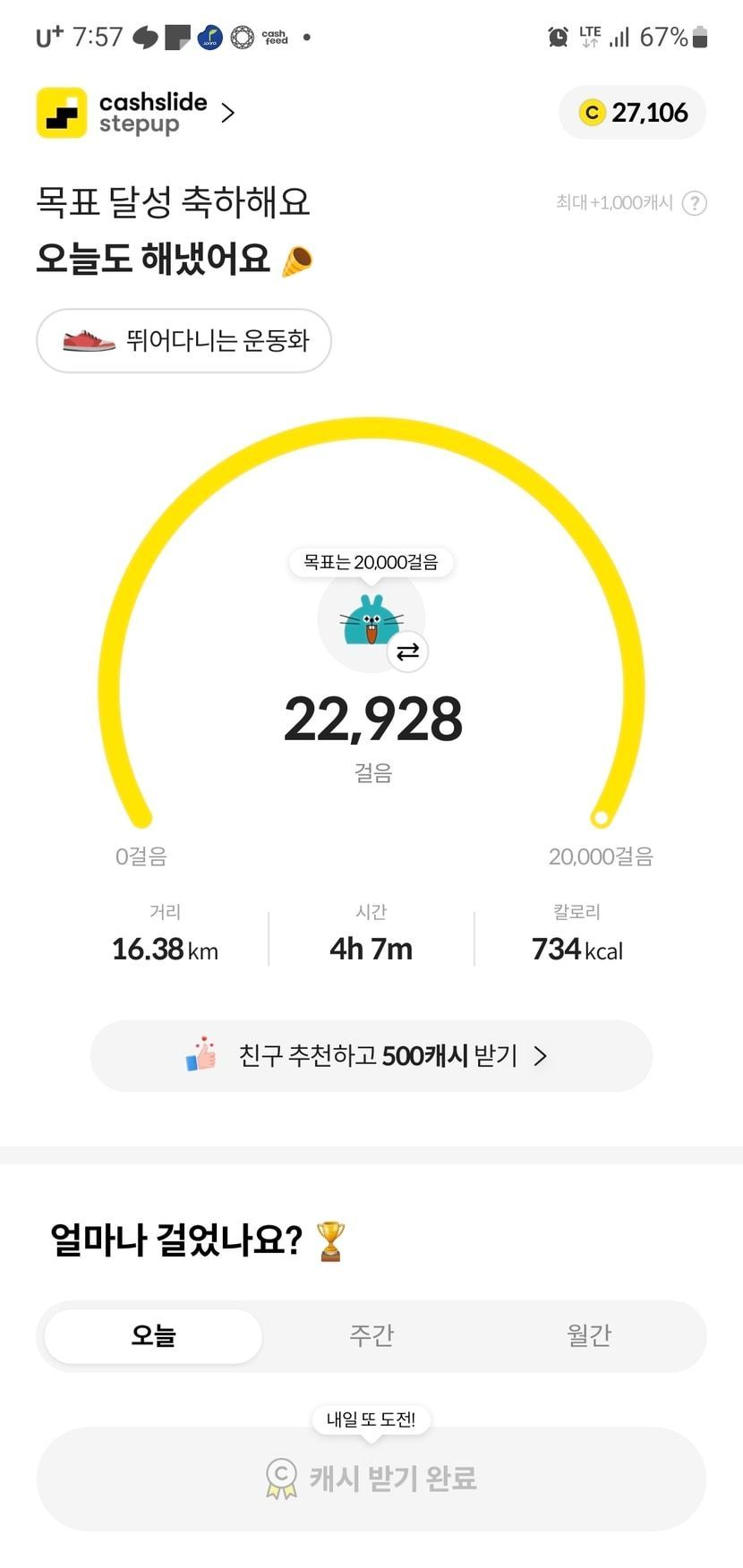This screenshot has height=1568, width=743.
Task: Switch to the 월간 tab
Action: 589,1336
